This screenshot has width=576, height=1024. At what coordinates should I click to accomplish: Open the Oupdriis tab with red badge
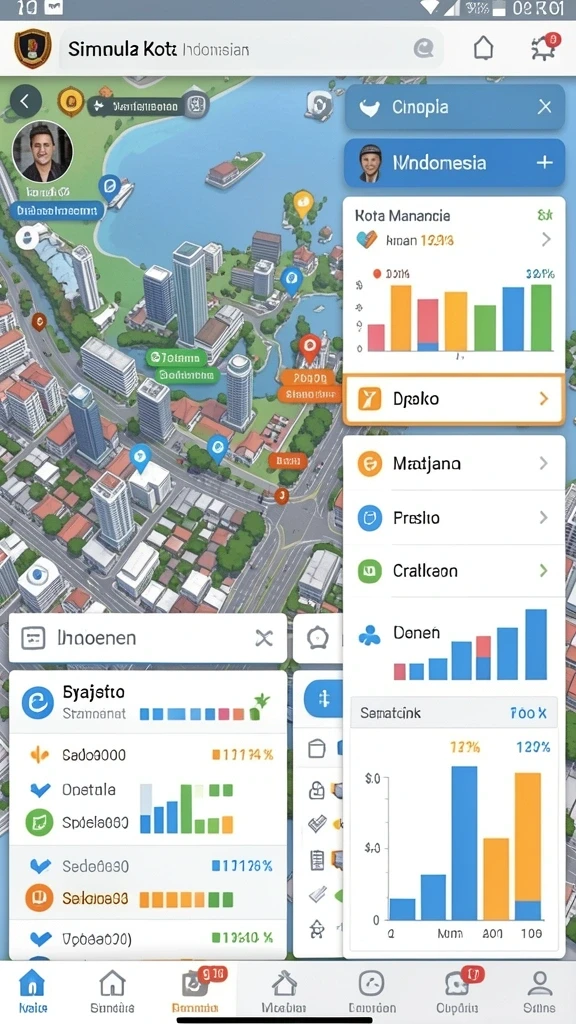point(457,991)
